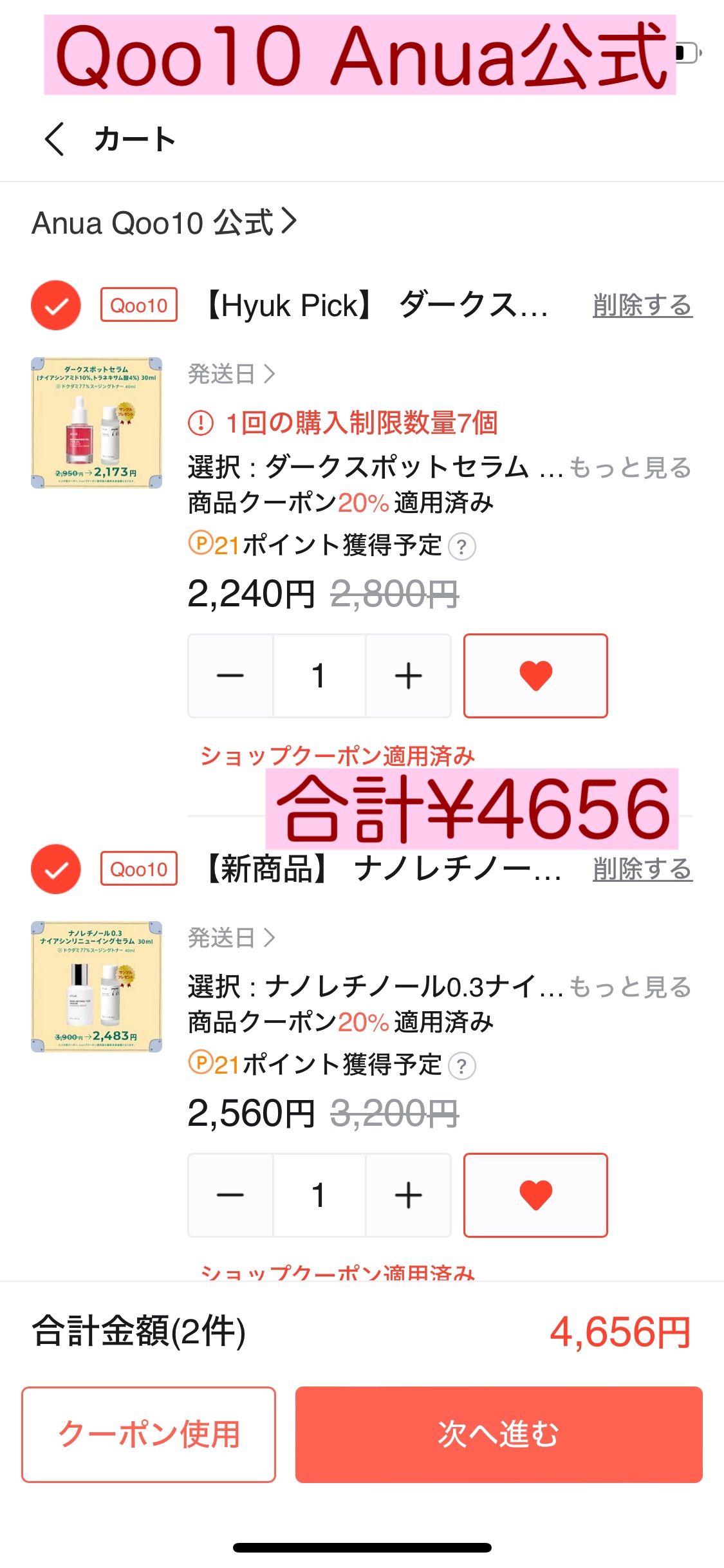Click 削除する to remove the first item

642,306
